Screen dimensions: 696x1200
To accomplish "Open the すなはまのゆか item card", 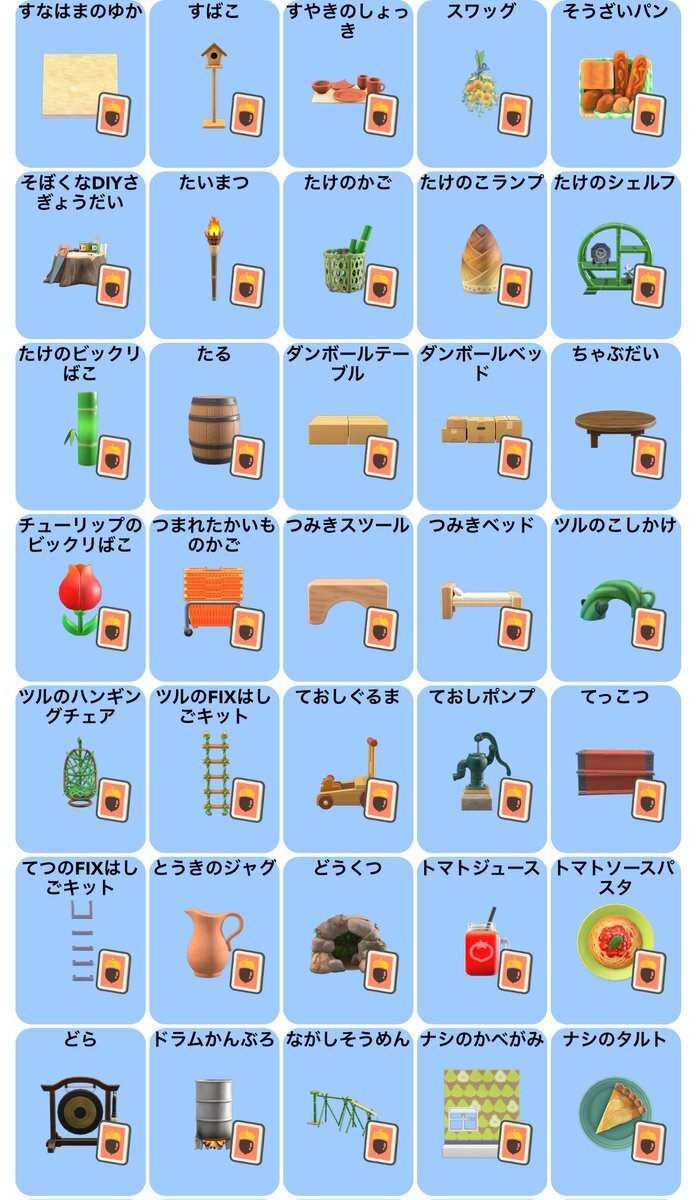I will [80, 84].
